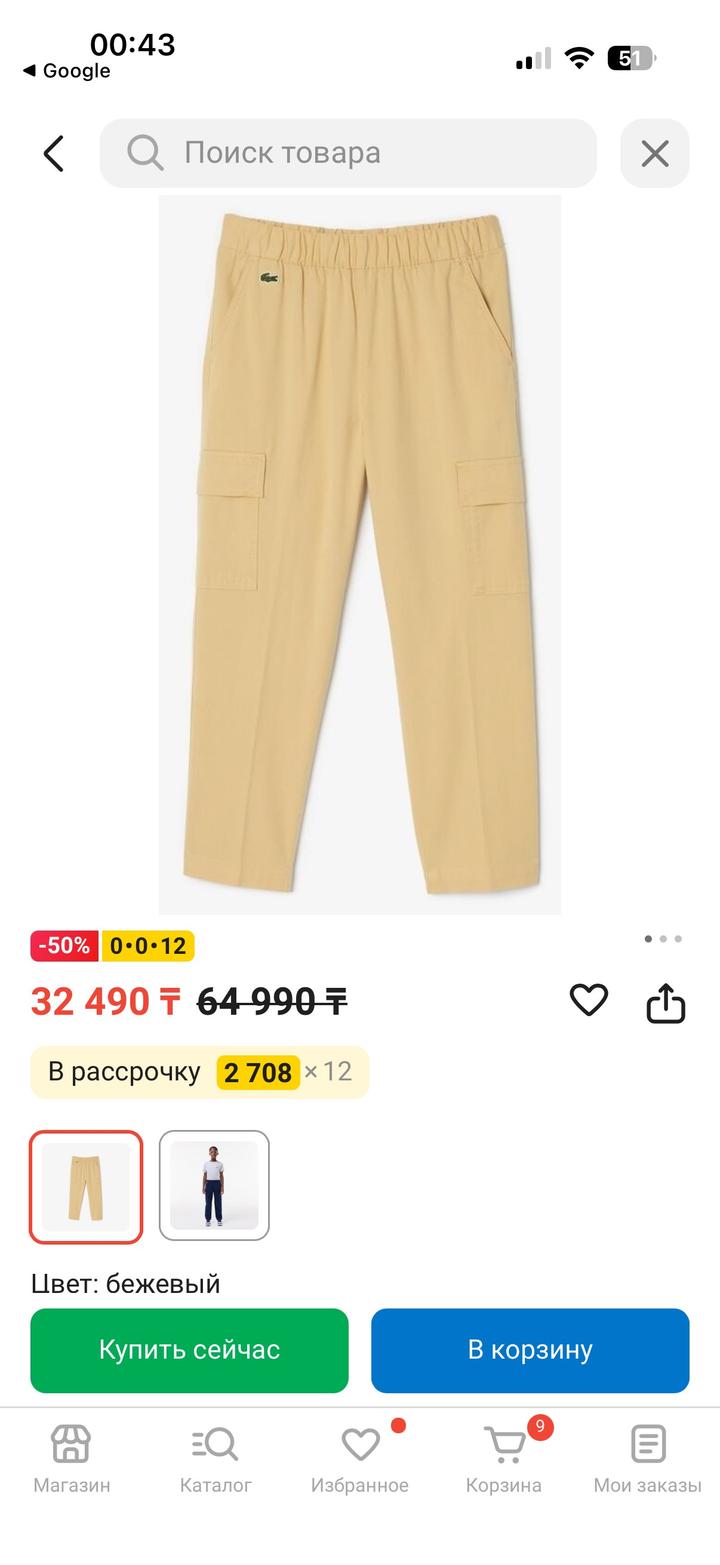Share this product
This screenshot has height=1565, width=720.
tap(665, 1003)
